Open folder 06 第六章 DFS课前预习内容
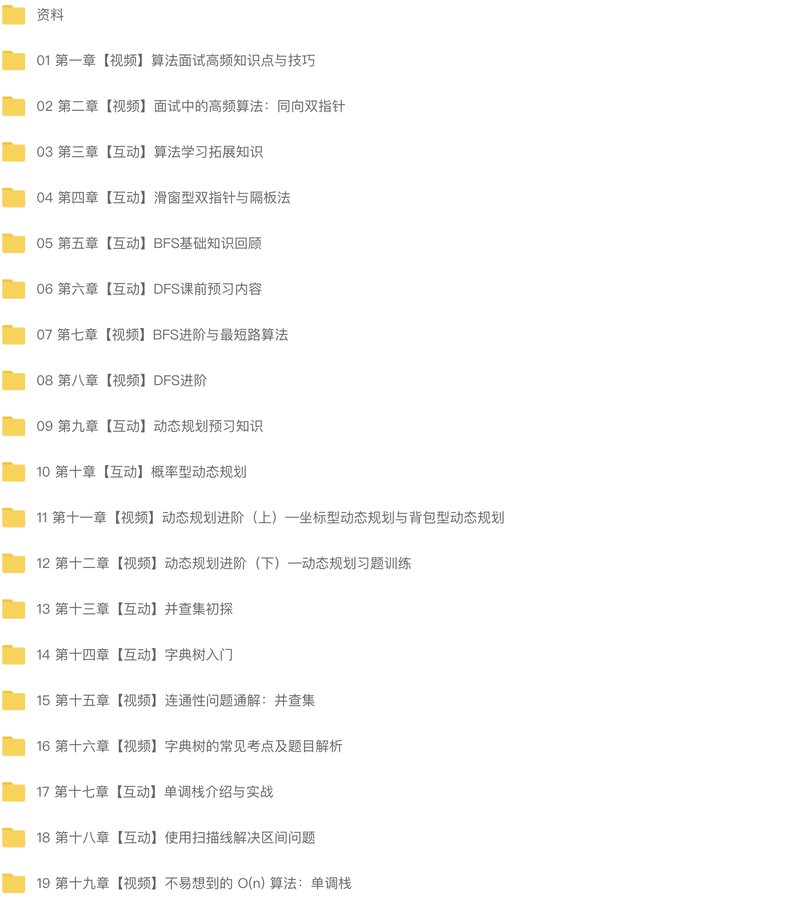 149,289
